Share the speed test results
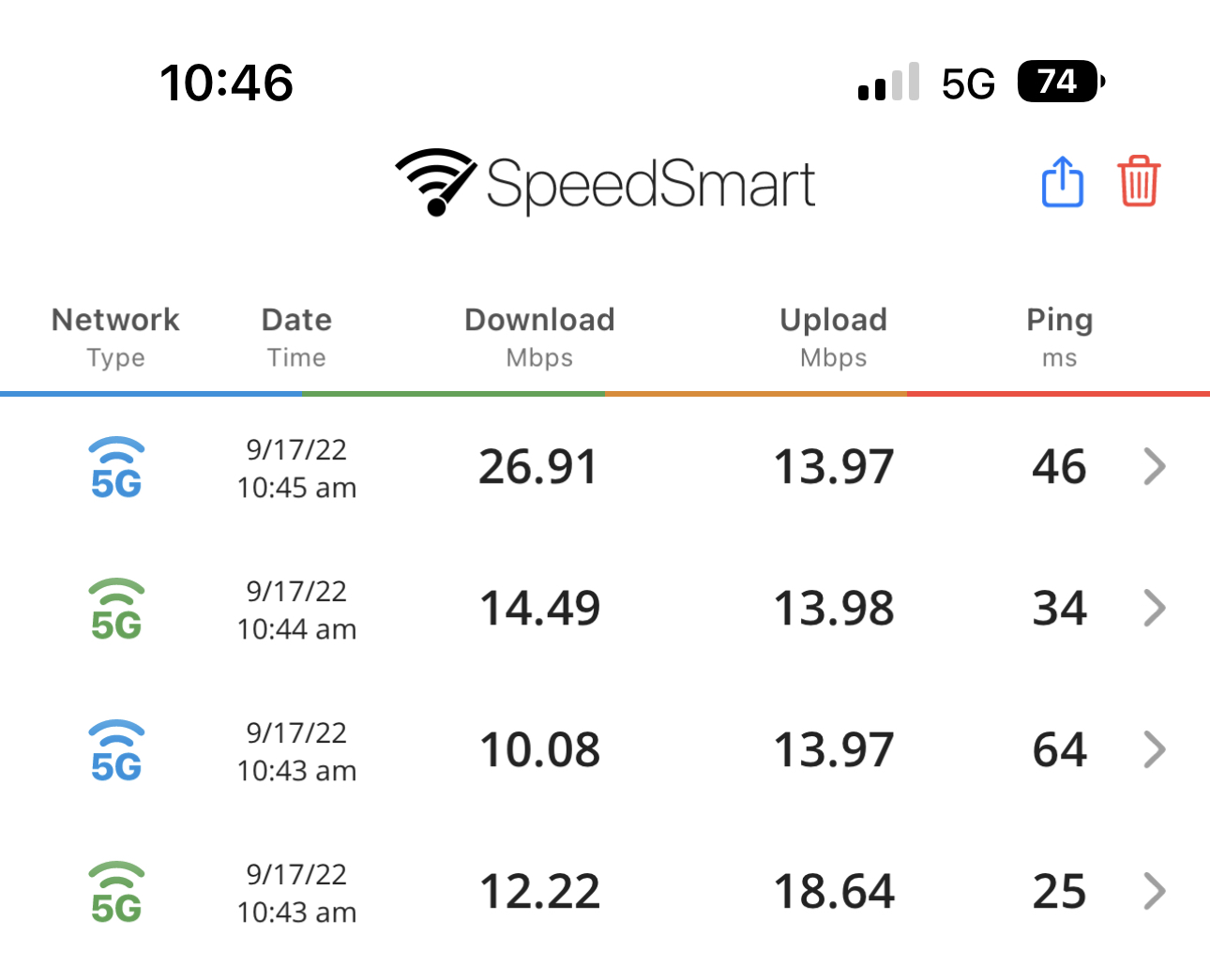1210x980 pixels. click(1063, 181)
